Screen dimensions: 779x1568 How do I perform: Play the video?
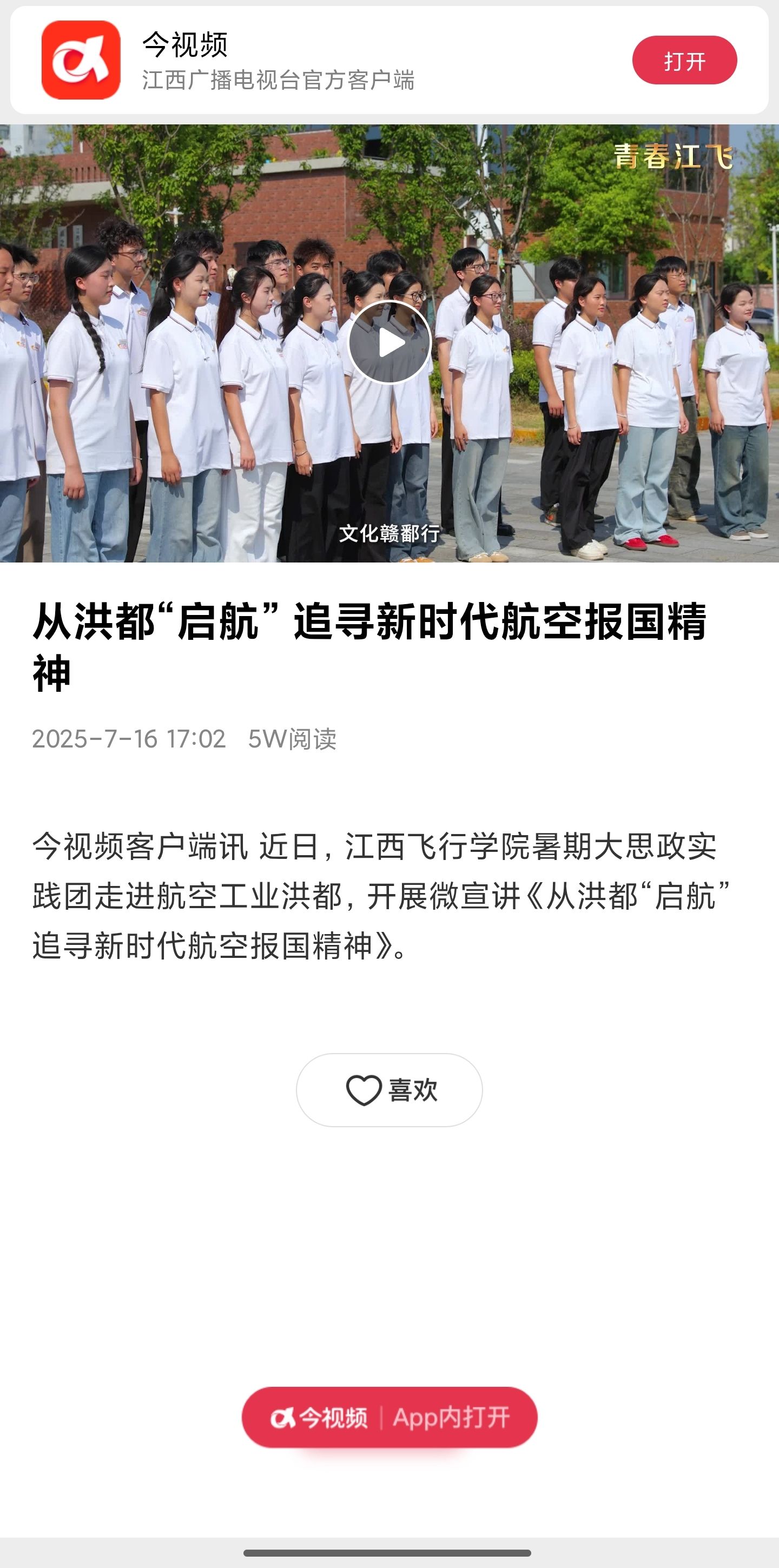(x=389, y=343)
